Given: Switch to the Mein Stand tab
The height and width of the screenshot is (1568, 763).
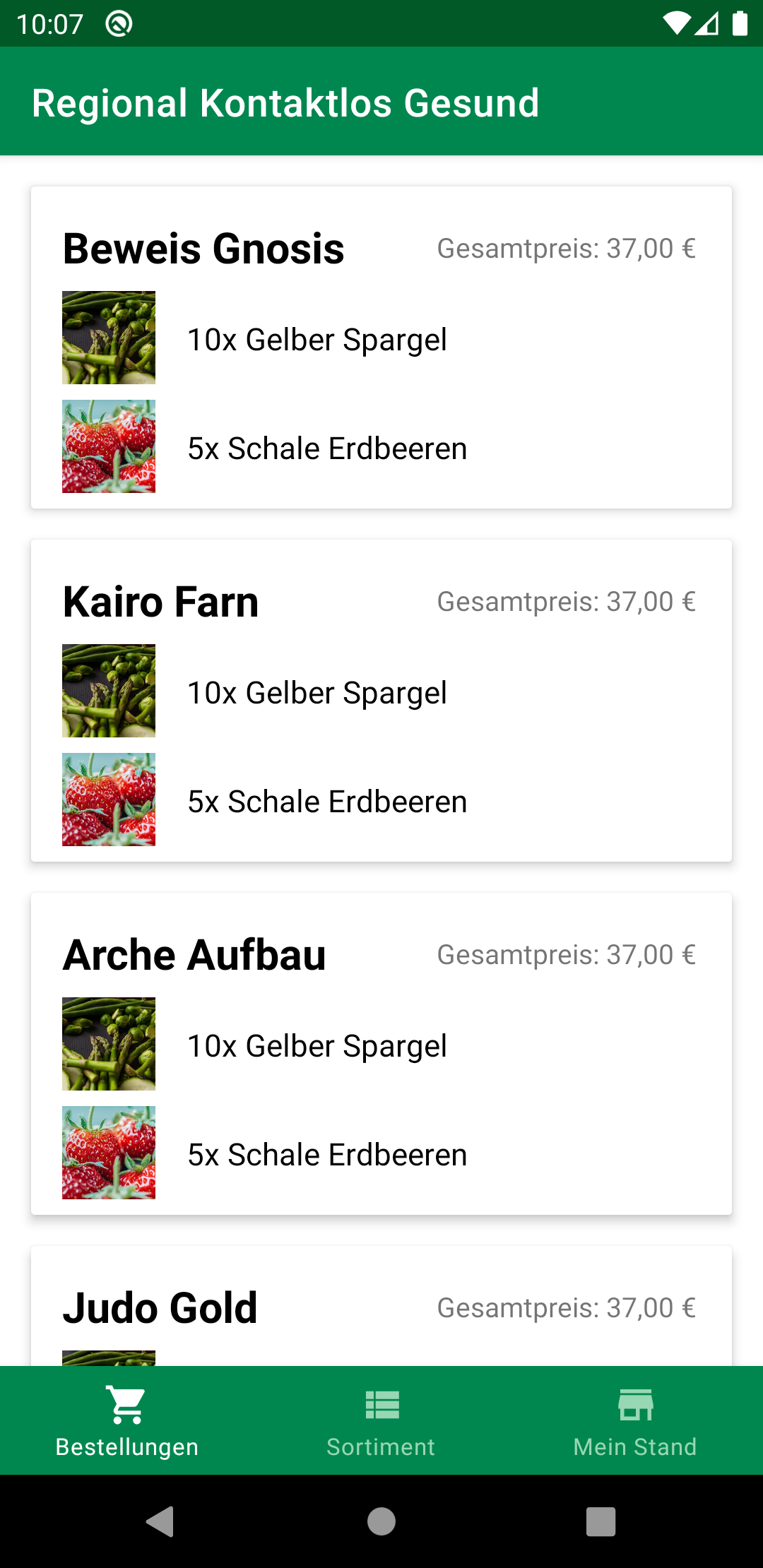Looking at the screenshot, I should click(635, 1420).
